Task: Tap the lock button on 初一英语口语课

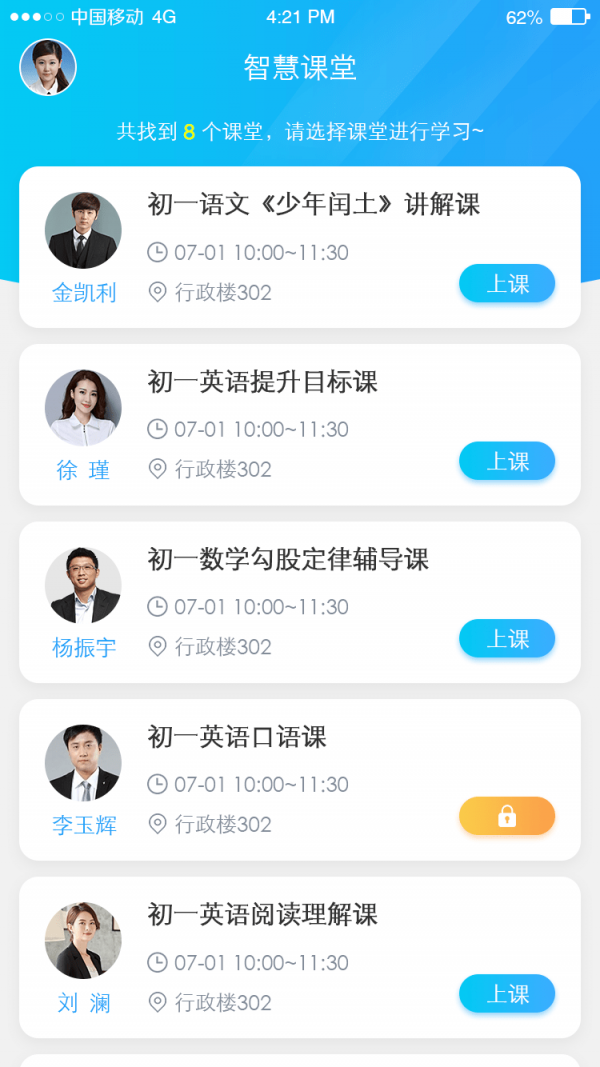Action: pos(507,816)
